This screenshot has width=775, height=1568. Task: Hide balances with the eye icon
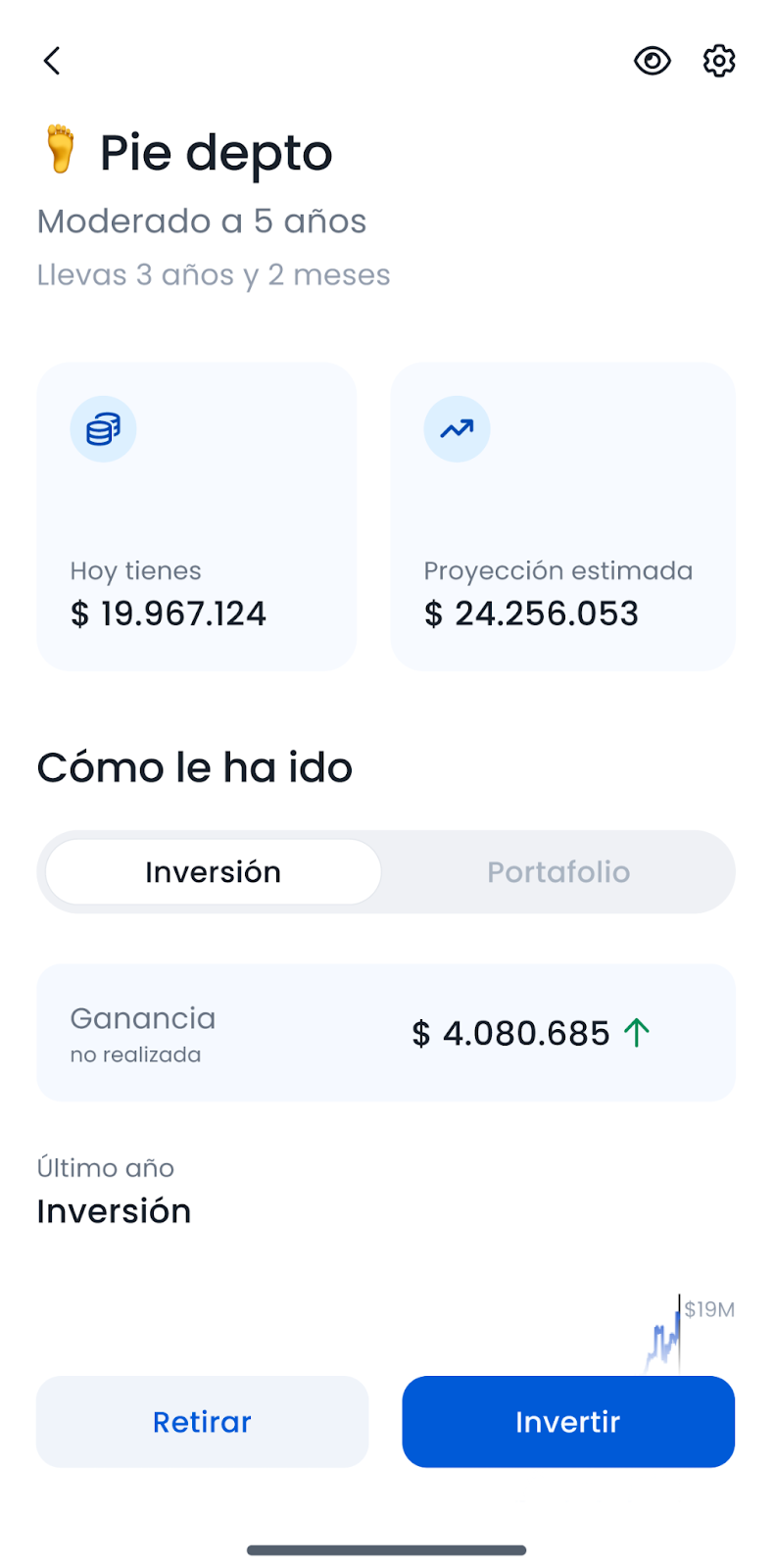click(x=652, y=61)
